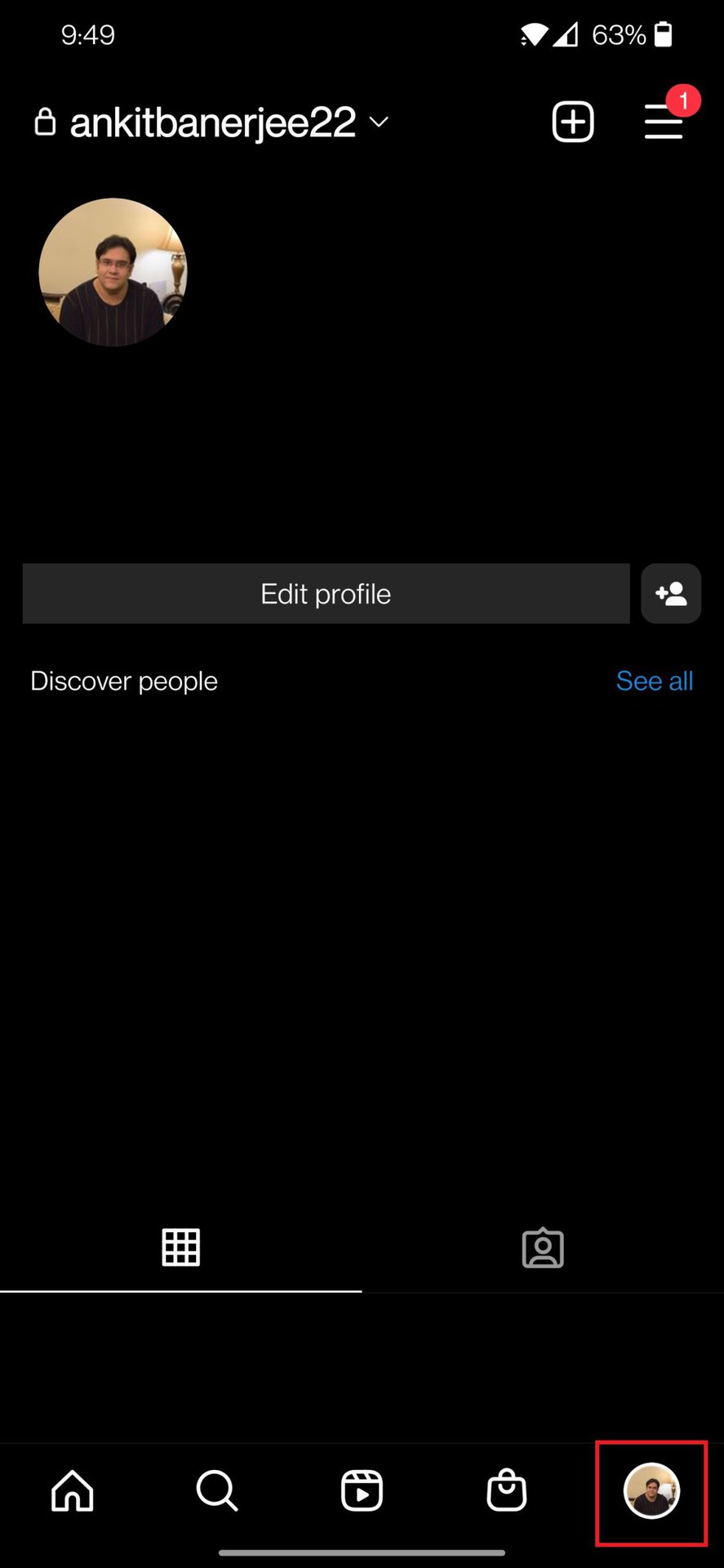Viewport: 724px width, 1568px height.
Task: Open the Reels tab
Action: pyautogui.click(x=362, y=1491)
